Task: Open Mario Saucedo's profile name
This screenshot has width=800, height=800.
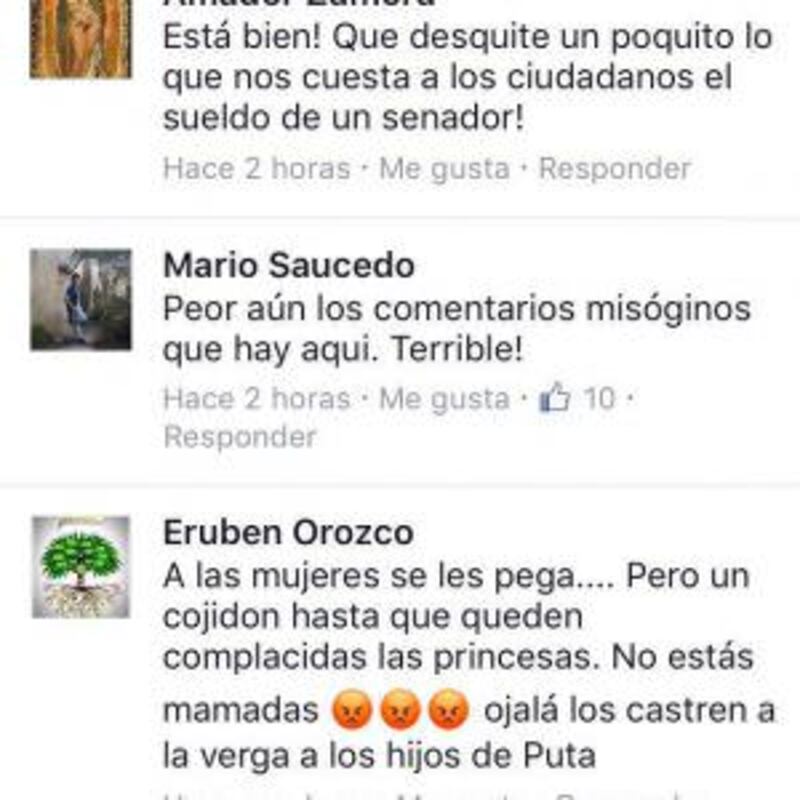Action: pos(288,266)
